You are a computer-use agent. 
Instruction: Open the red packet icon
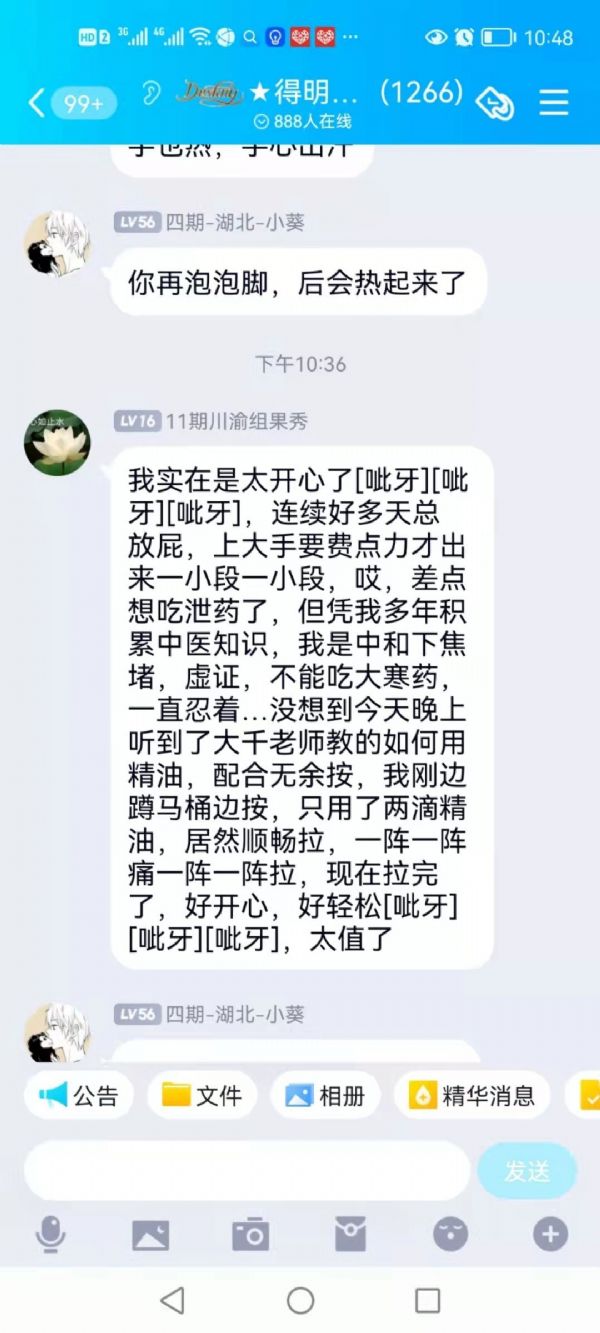tap(350, 1236)
